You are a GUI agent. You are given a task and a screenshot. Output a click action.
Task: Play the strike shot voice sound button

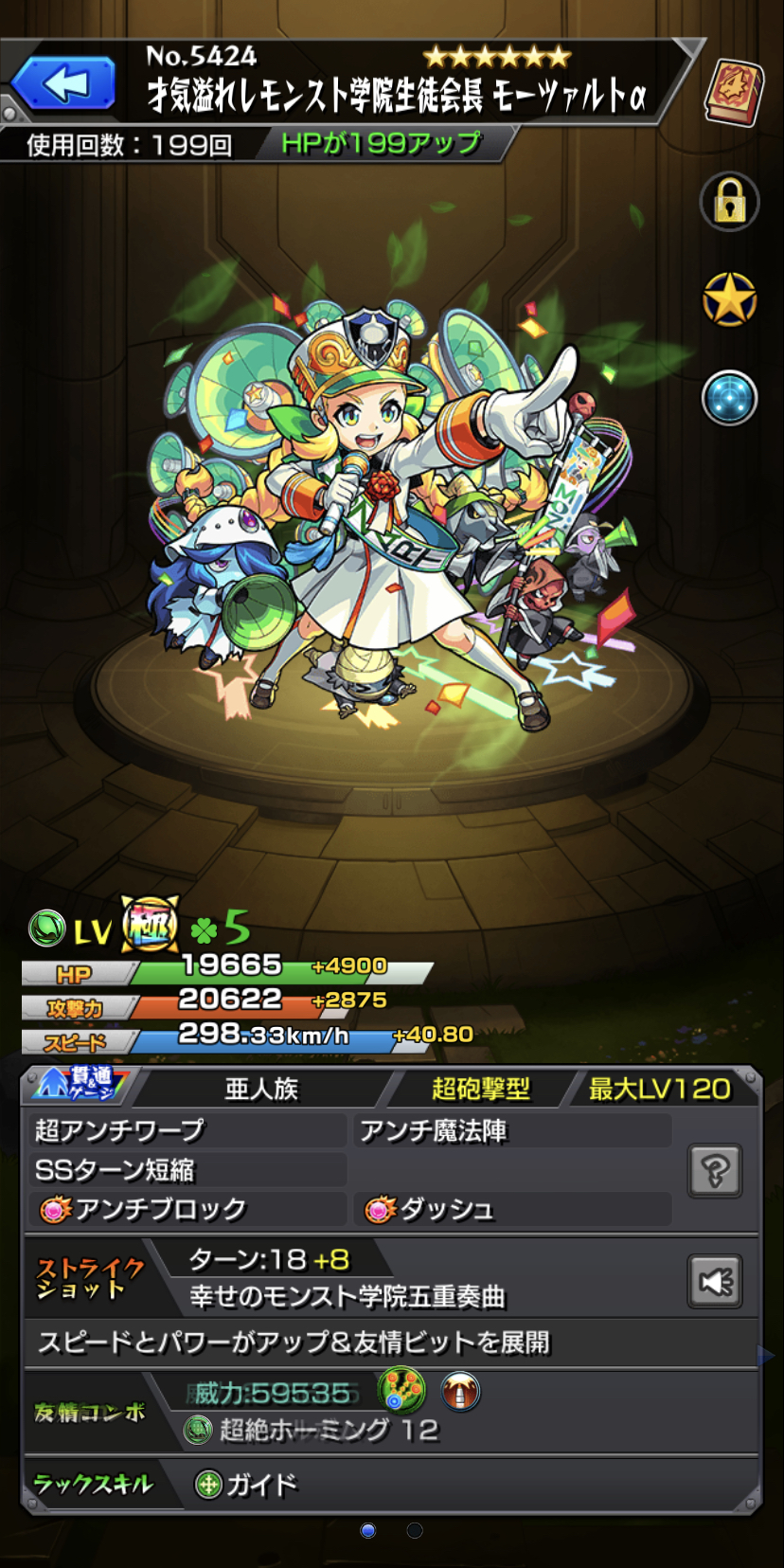point(715,1282)
